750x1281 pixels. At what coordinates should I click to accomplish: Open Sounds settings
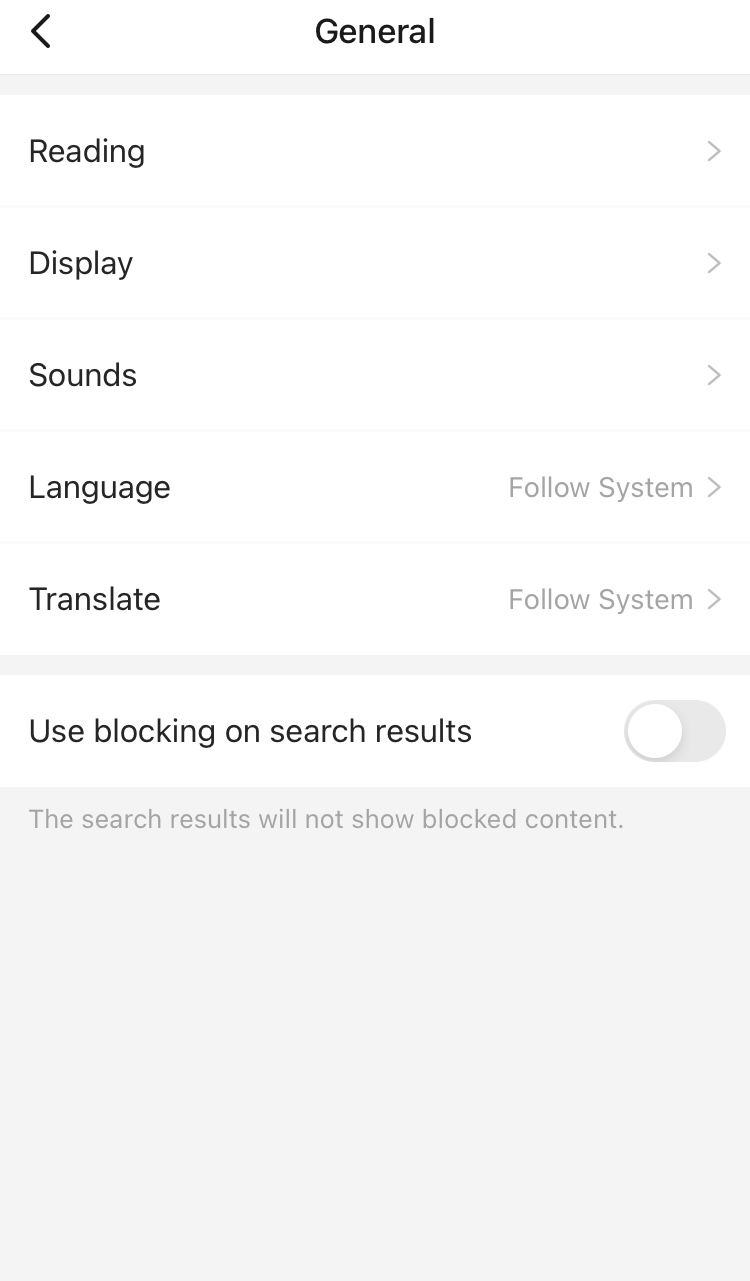pos(375,375)
